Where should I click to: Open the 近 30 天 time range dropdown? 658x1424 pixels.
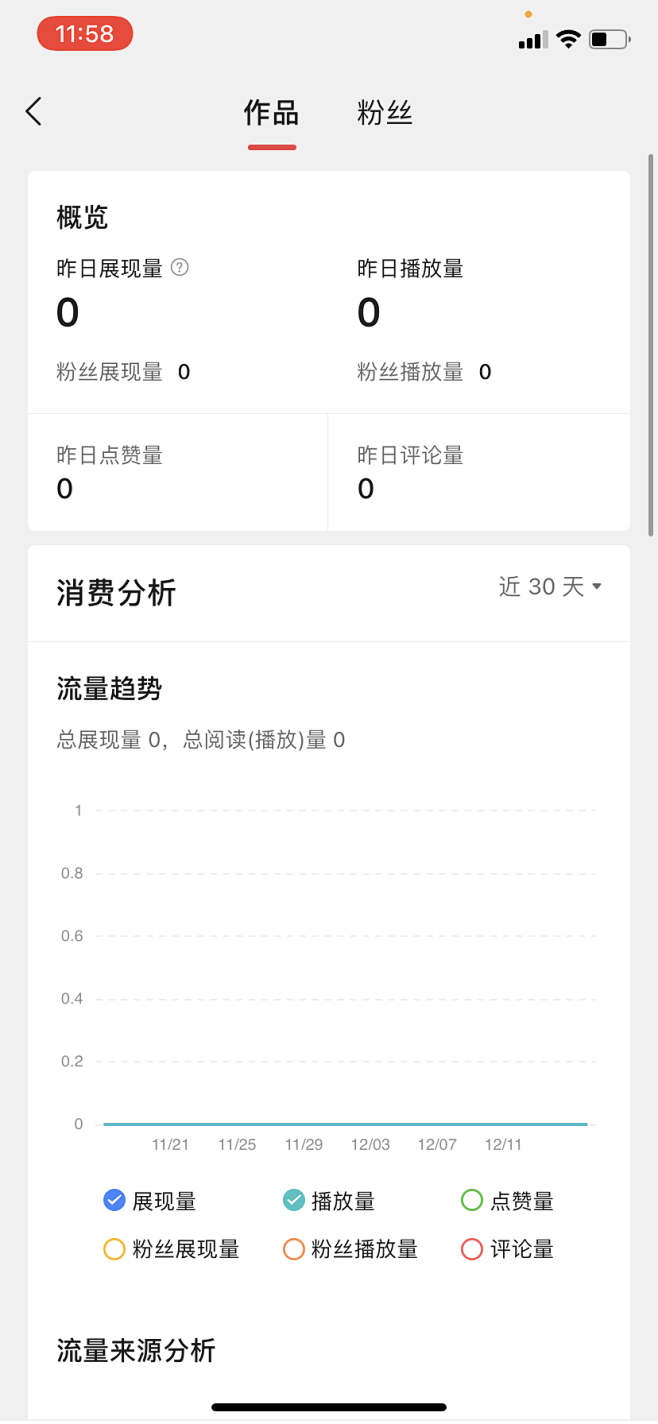coord(550,586)
